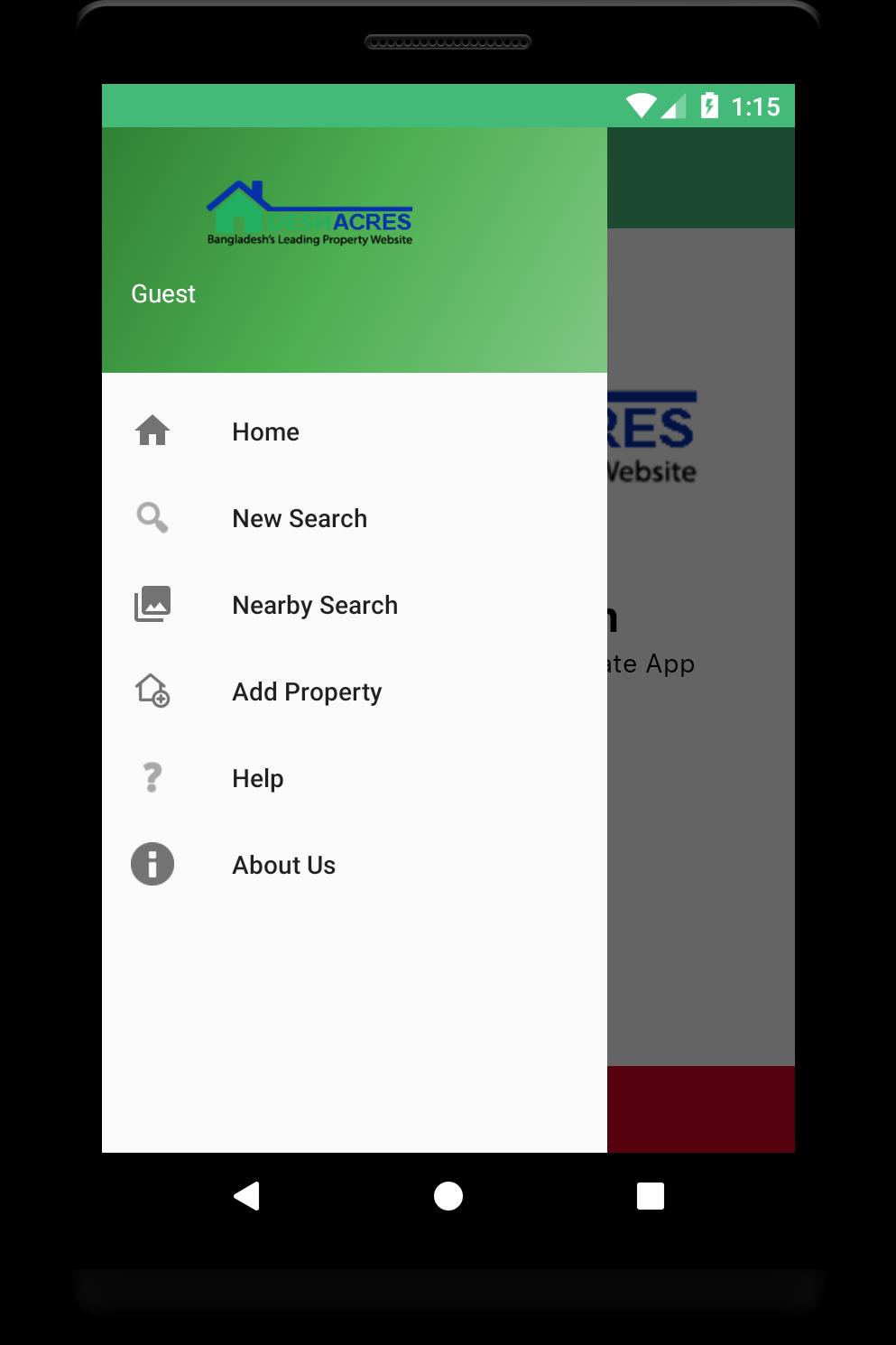This screenshot has width=896, height=1345.
Task: Open the Help section
Action: 257,778
